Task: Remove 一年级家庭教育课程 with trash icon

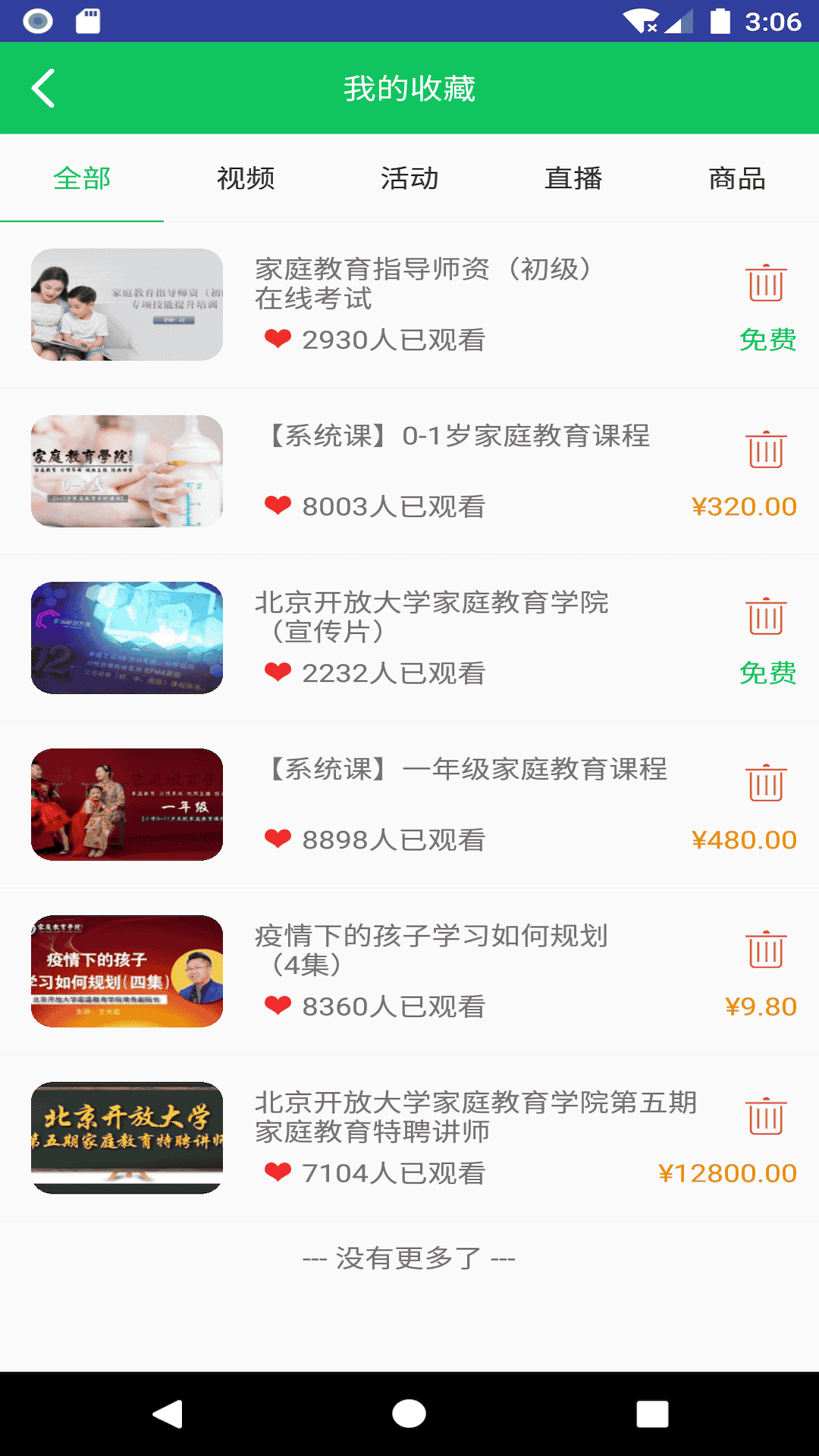Action: [x=766, y=783]
